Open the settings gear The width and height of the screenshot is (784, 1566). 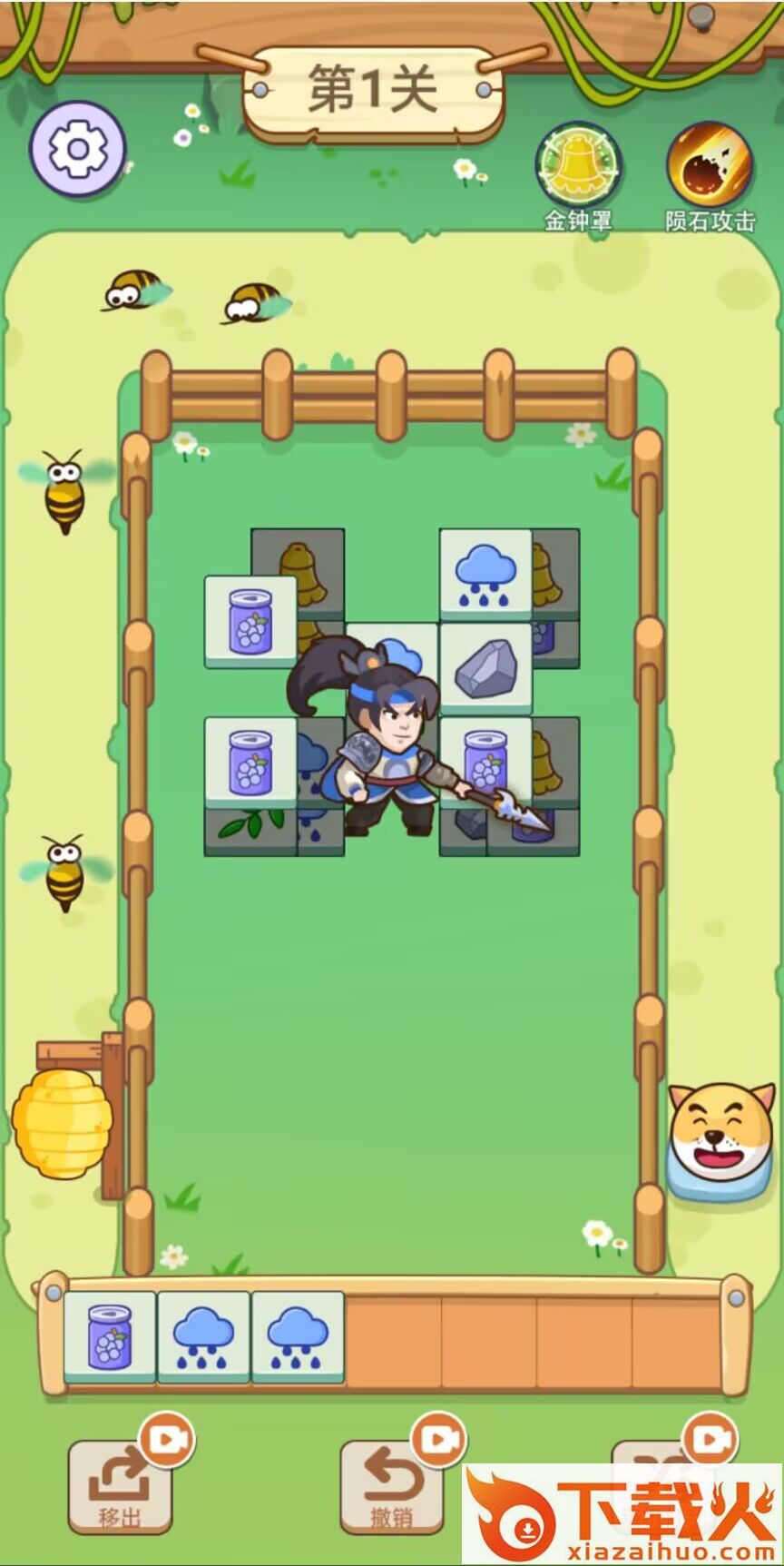pos(77,149)
